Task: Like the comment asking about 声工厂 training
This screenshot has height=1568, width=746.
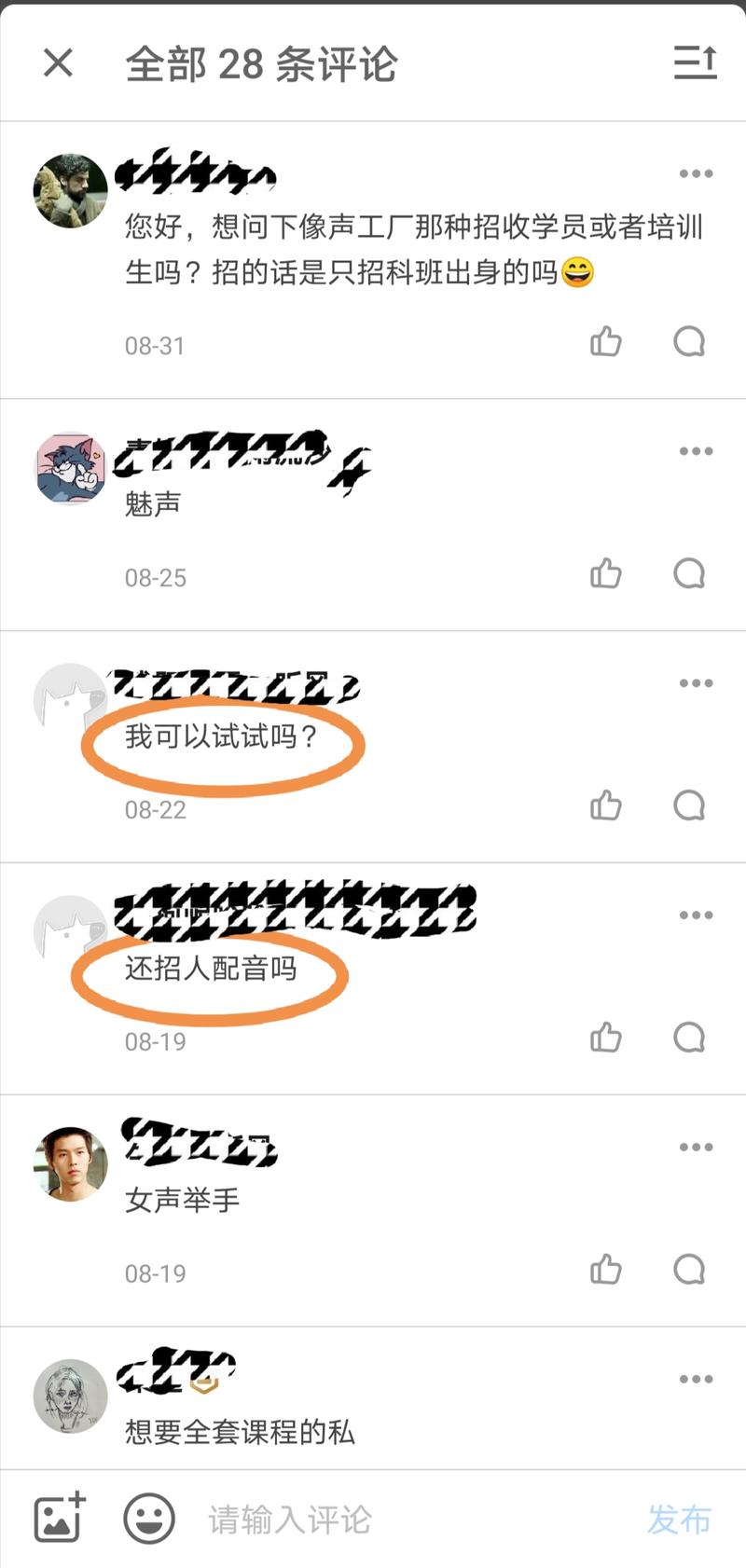Action: [605, 342]
